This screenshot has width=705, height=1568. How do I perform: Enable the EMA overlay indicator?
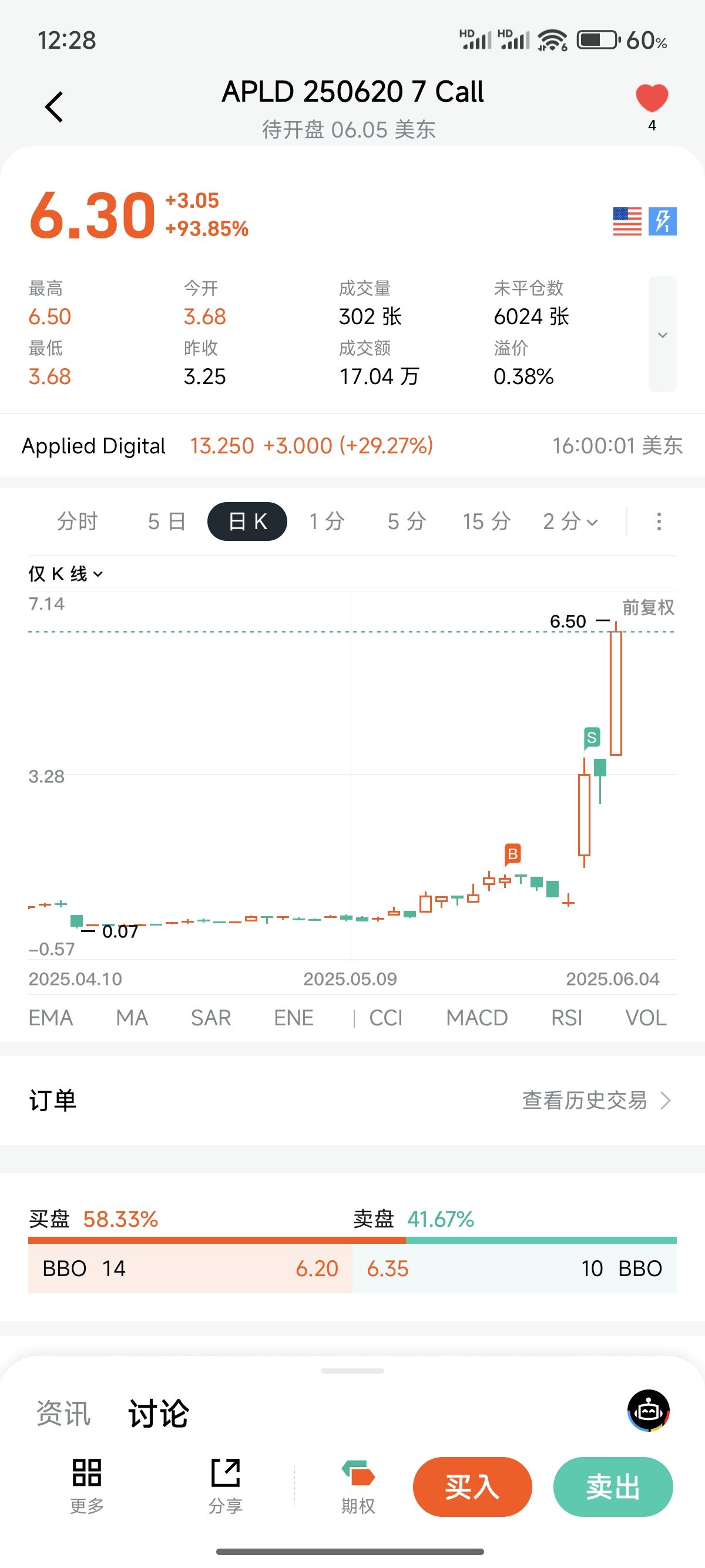pyautogui.click(x=51, y=1018)
